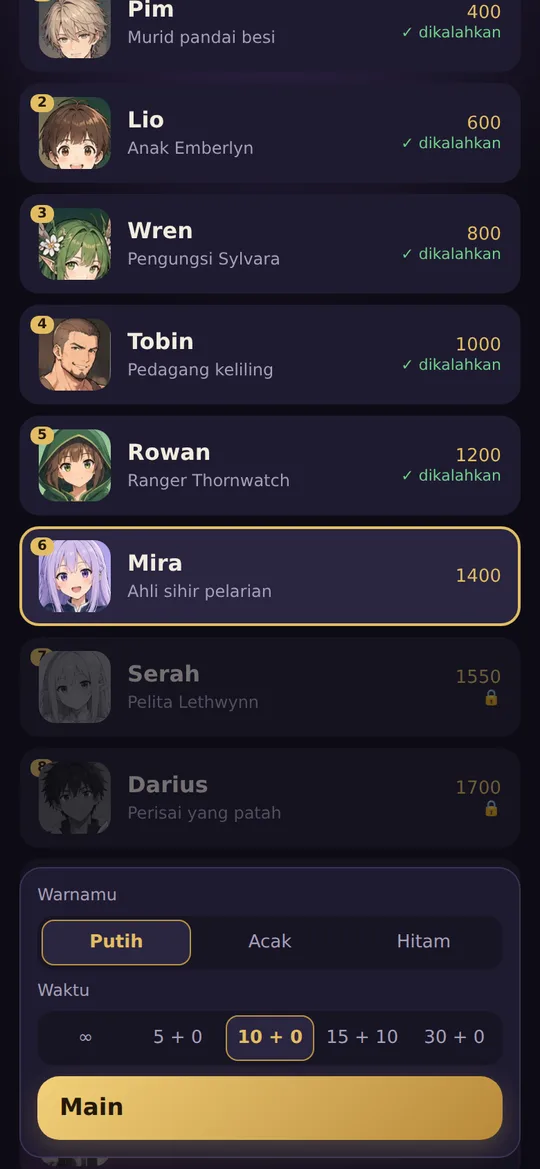Start the game with Main button
540x1169 pixels.
click(270, 1108)
